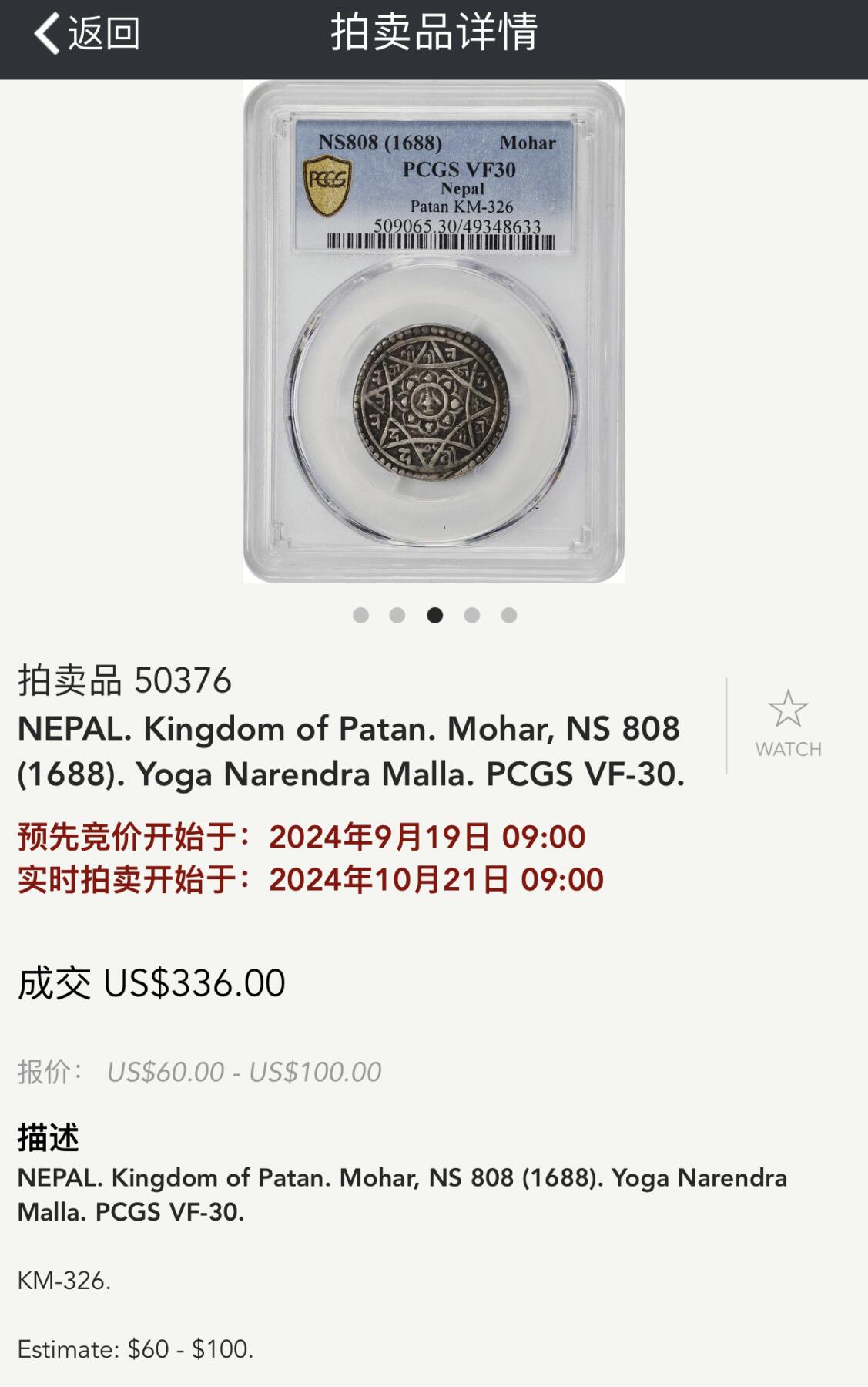Select the fifth image page dot

(509, 615)
